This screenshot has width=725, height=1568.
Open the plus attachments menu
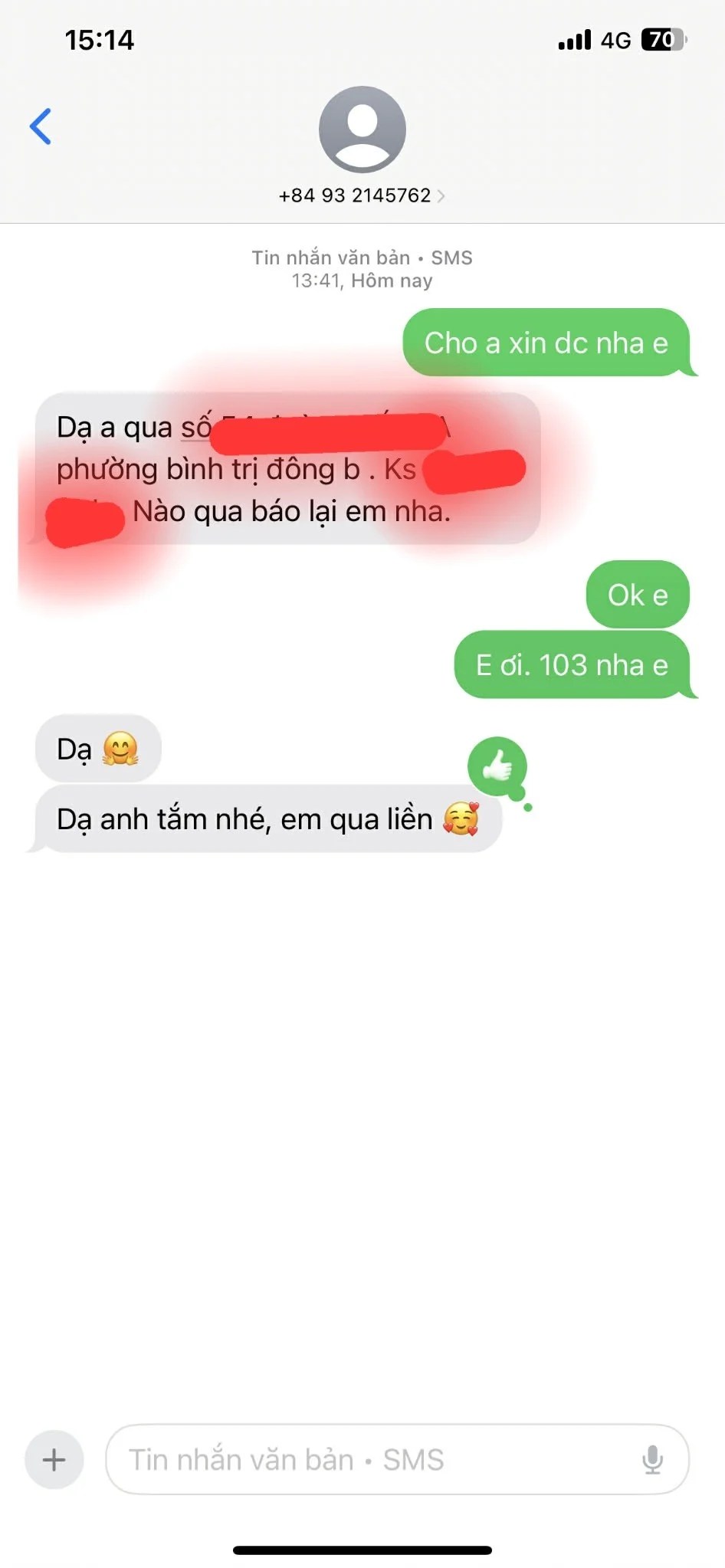click(54, 1459)
